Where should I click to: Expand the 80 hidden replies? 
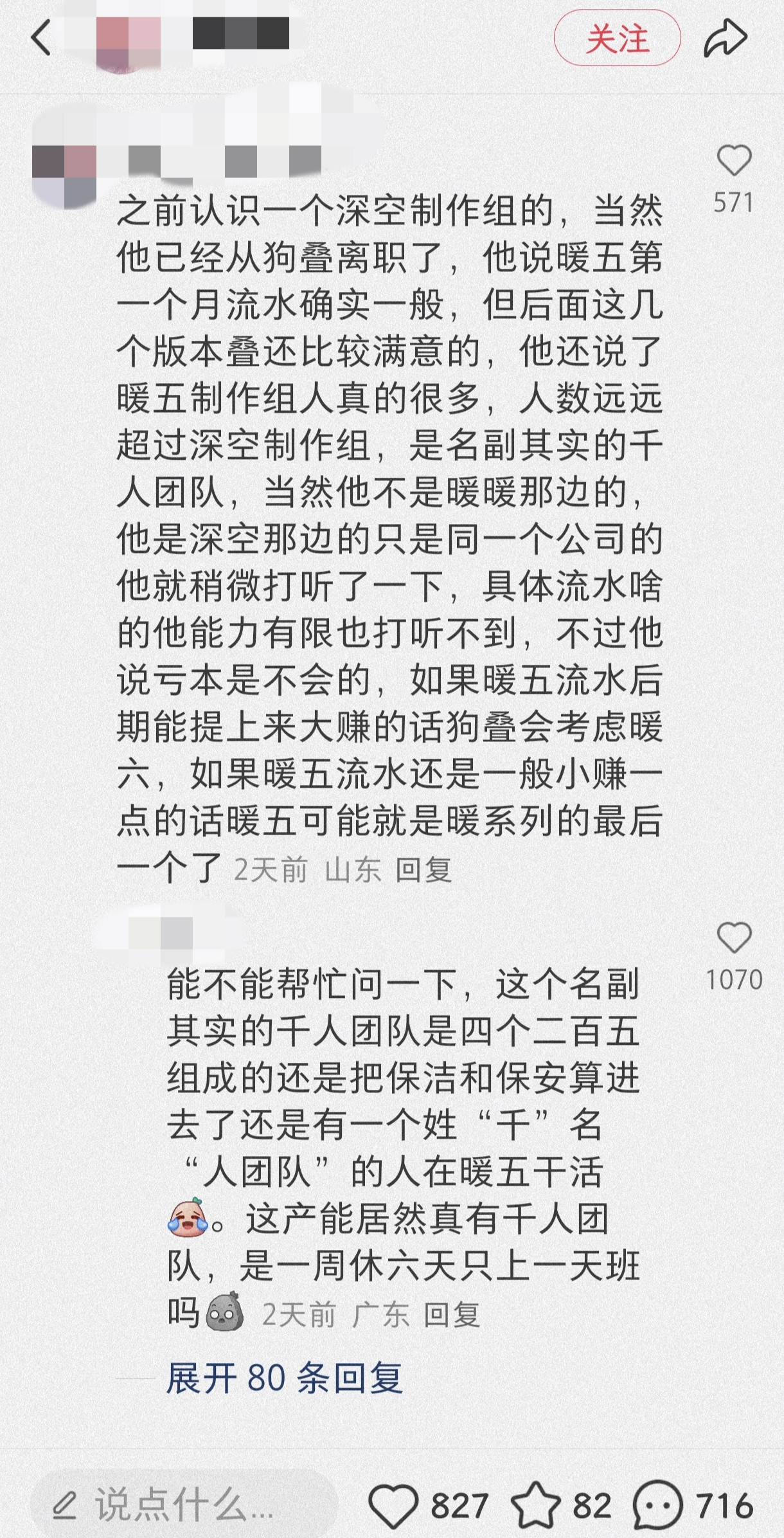pos(284,1378)
